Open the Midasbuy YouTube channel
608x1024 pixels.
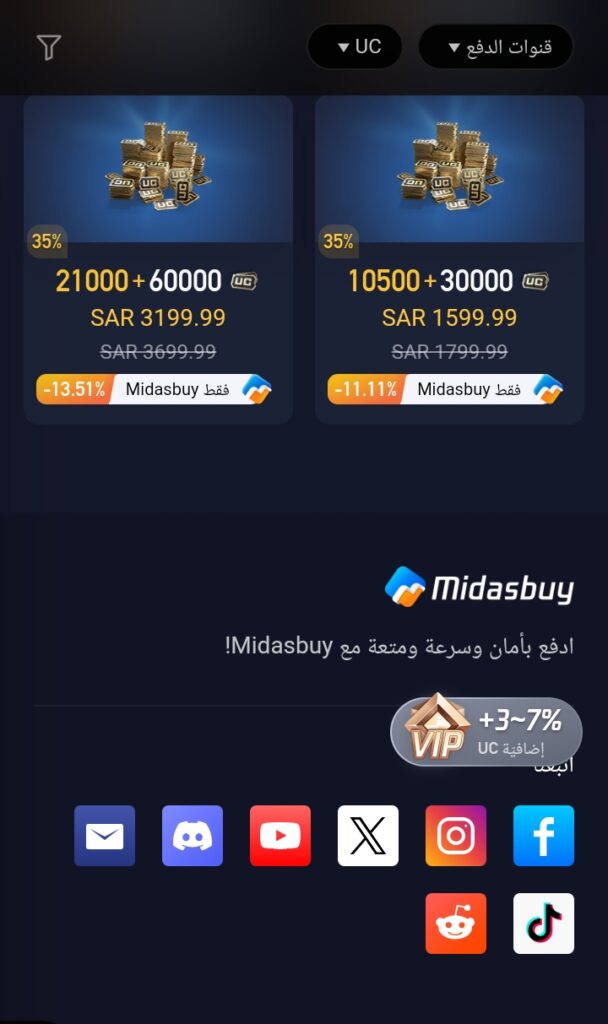280,835
